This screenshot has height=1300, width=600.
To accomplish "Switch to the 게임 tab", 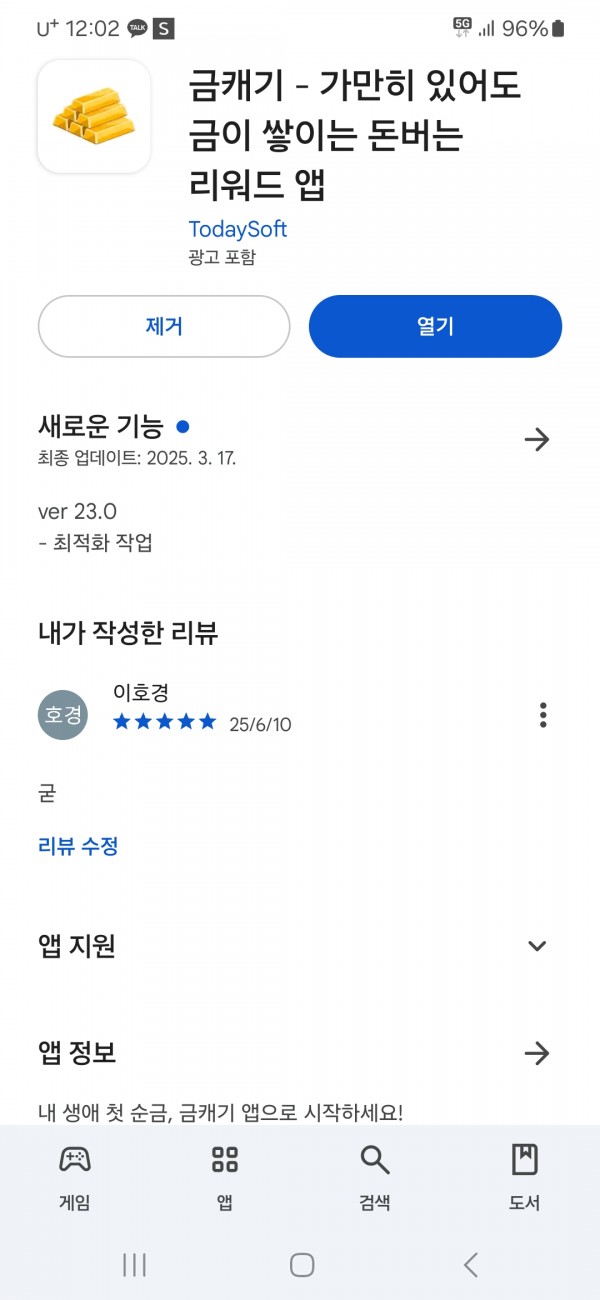I will point(75,1178).
